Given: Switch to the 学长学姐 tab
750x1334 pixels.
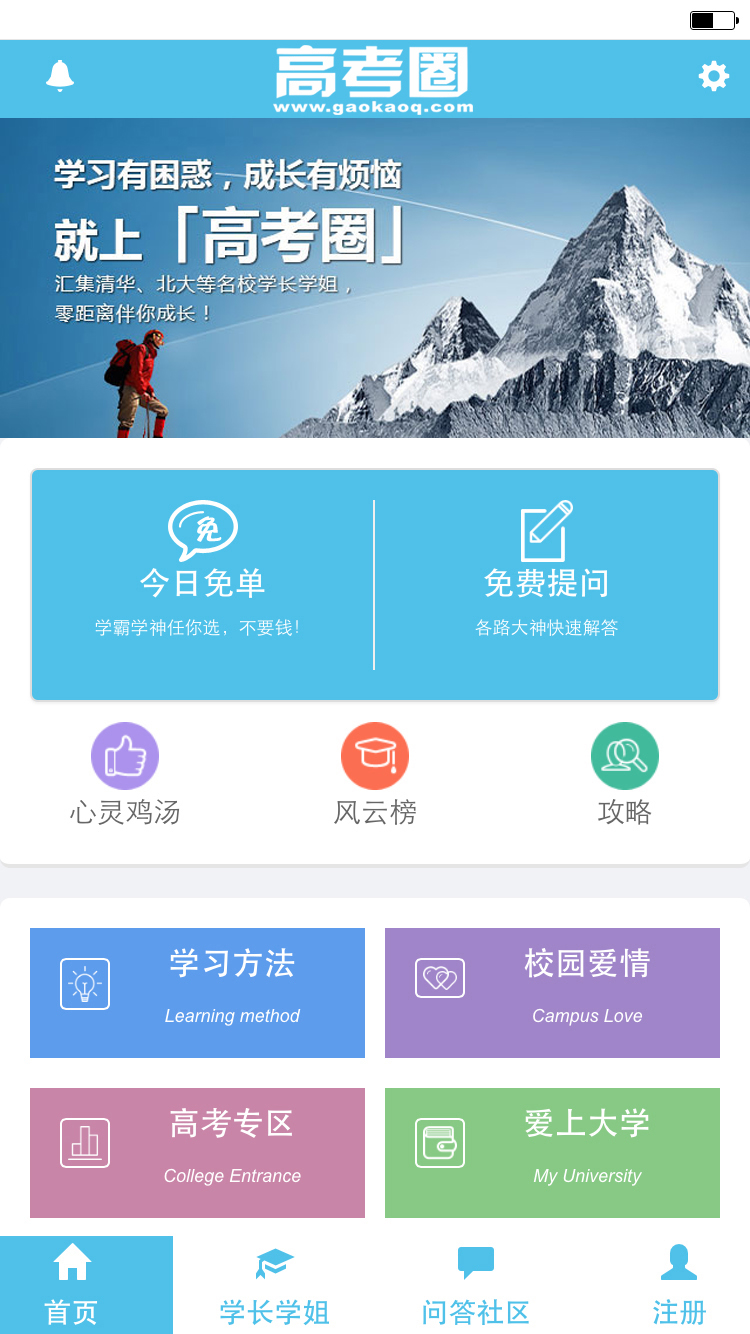Looking at the screenshot, I should [x=274, y=1285].
